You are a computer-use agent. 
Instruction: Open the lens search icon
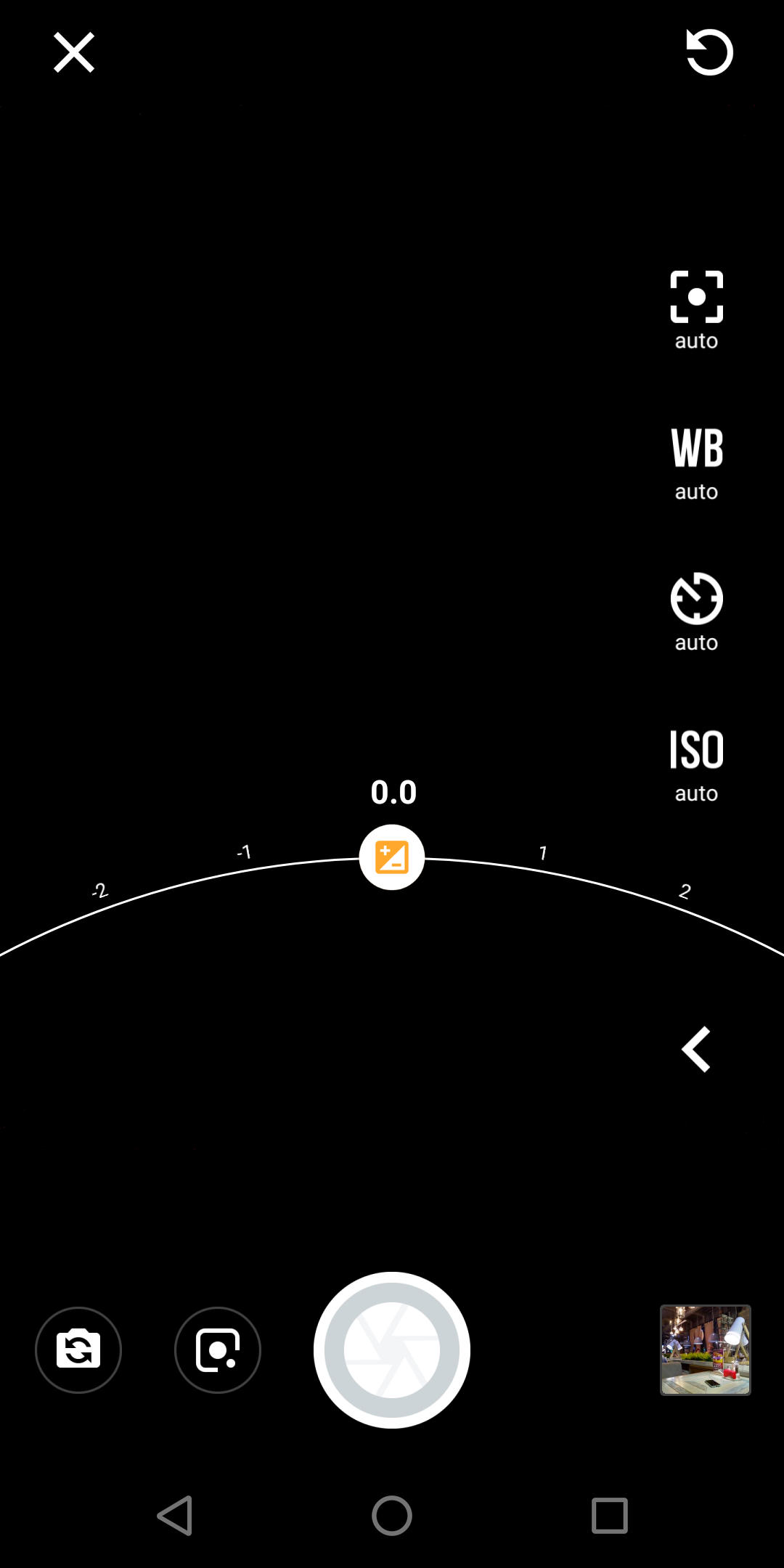218,1350
